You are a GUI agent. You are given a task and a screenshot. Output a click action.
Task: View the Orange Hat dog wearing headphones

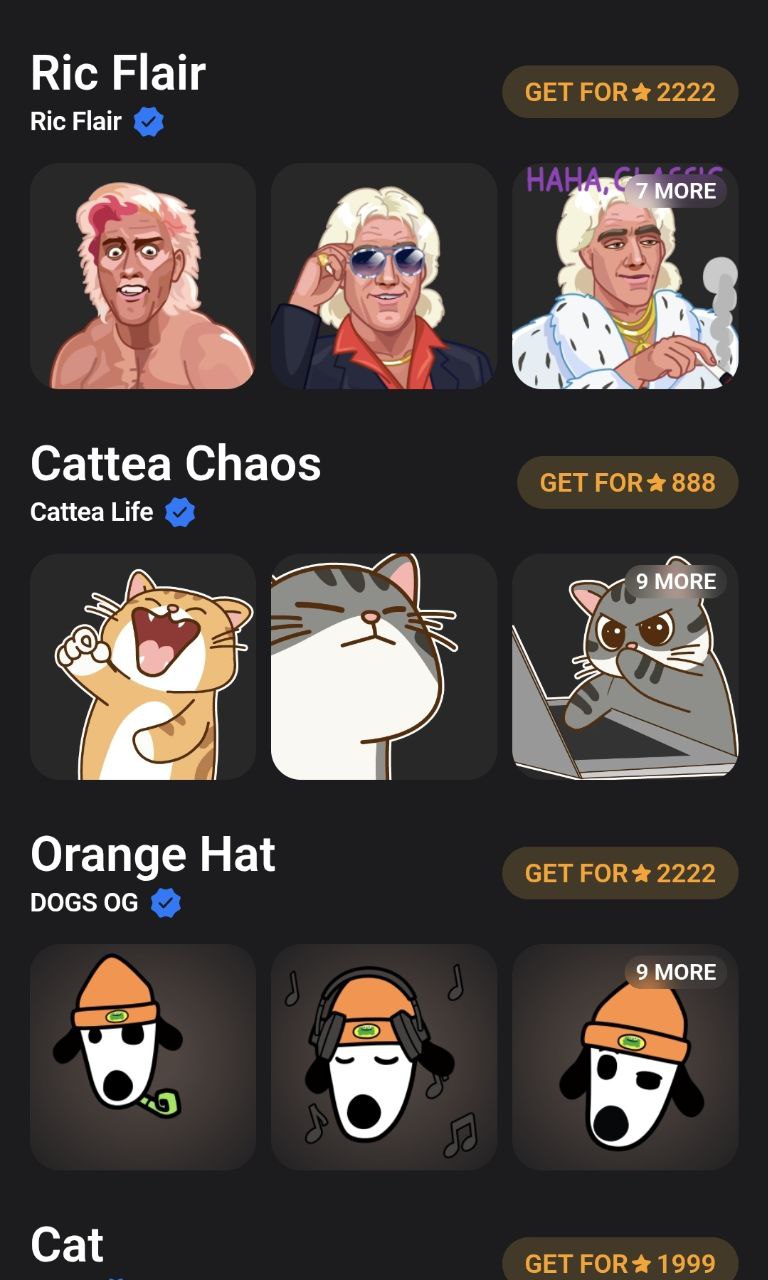coord(384,1057)
